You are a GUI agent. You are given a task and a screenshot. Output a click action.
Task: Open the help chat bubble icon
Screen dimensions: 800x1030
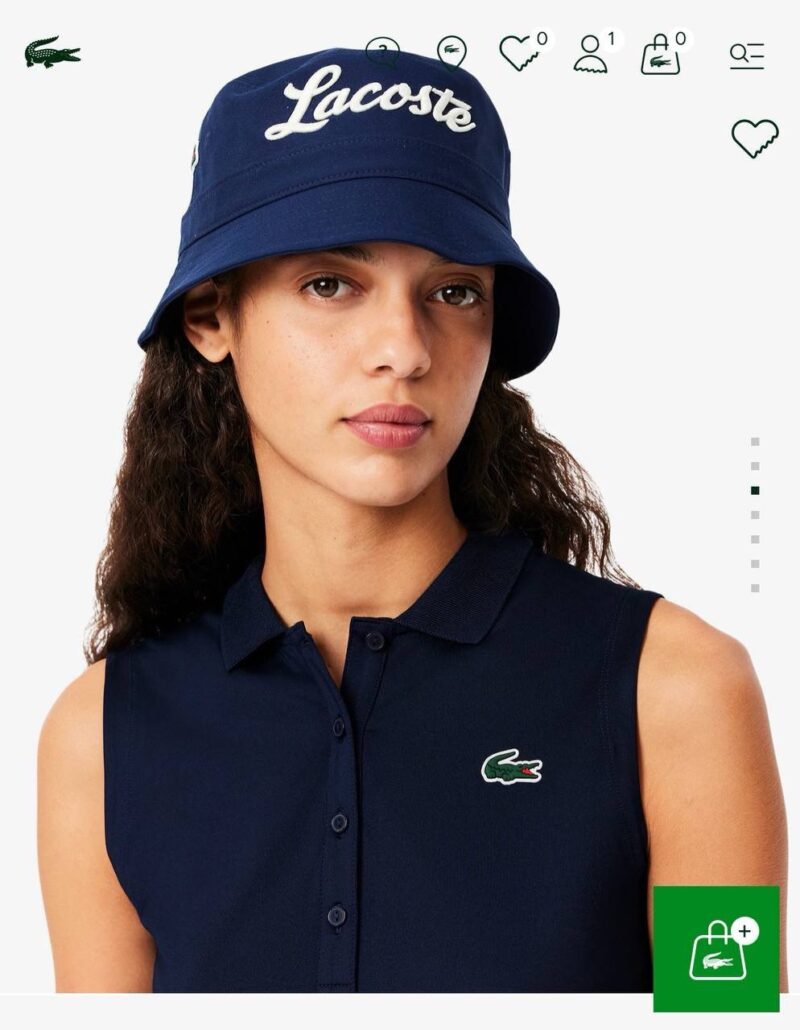click(x=382, y=52)
